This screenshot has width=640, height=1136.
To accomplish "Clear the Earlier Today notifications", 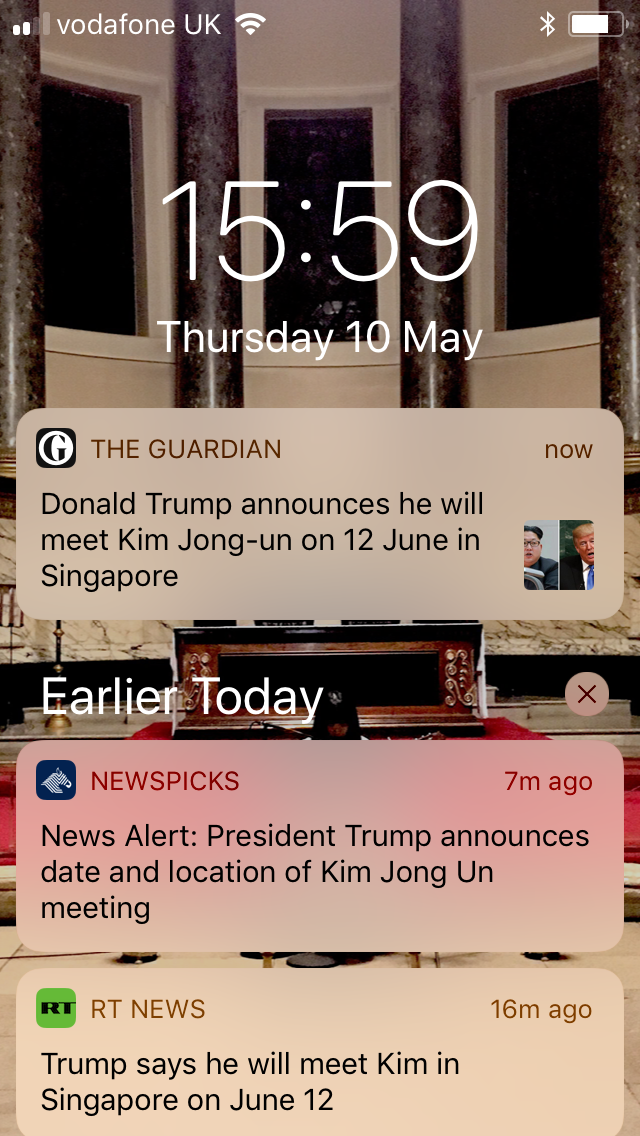I will click(x=586, y=694).
